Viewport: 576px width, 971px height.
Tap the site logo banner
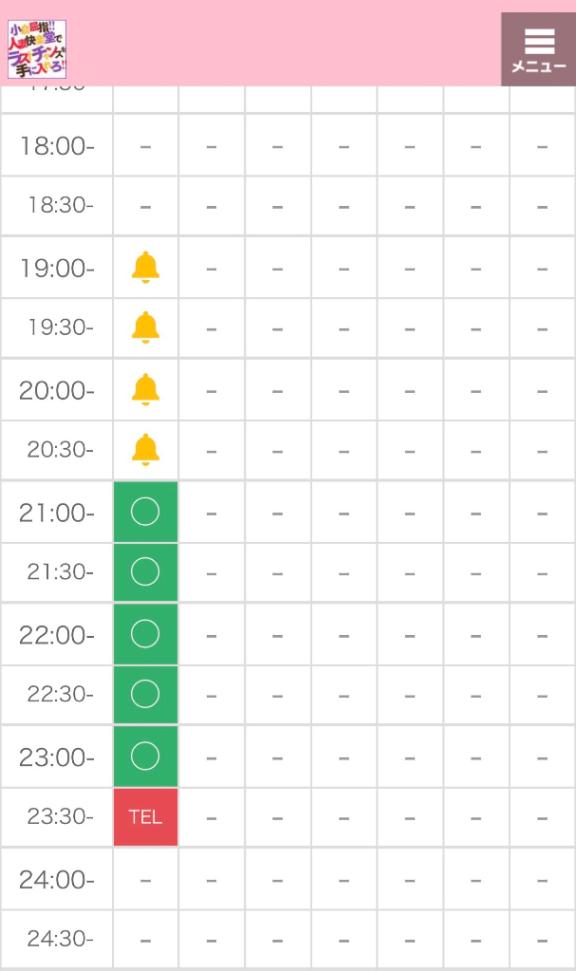click(x=37, y=49)
